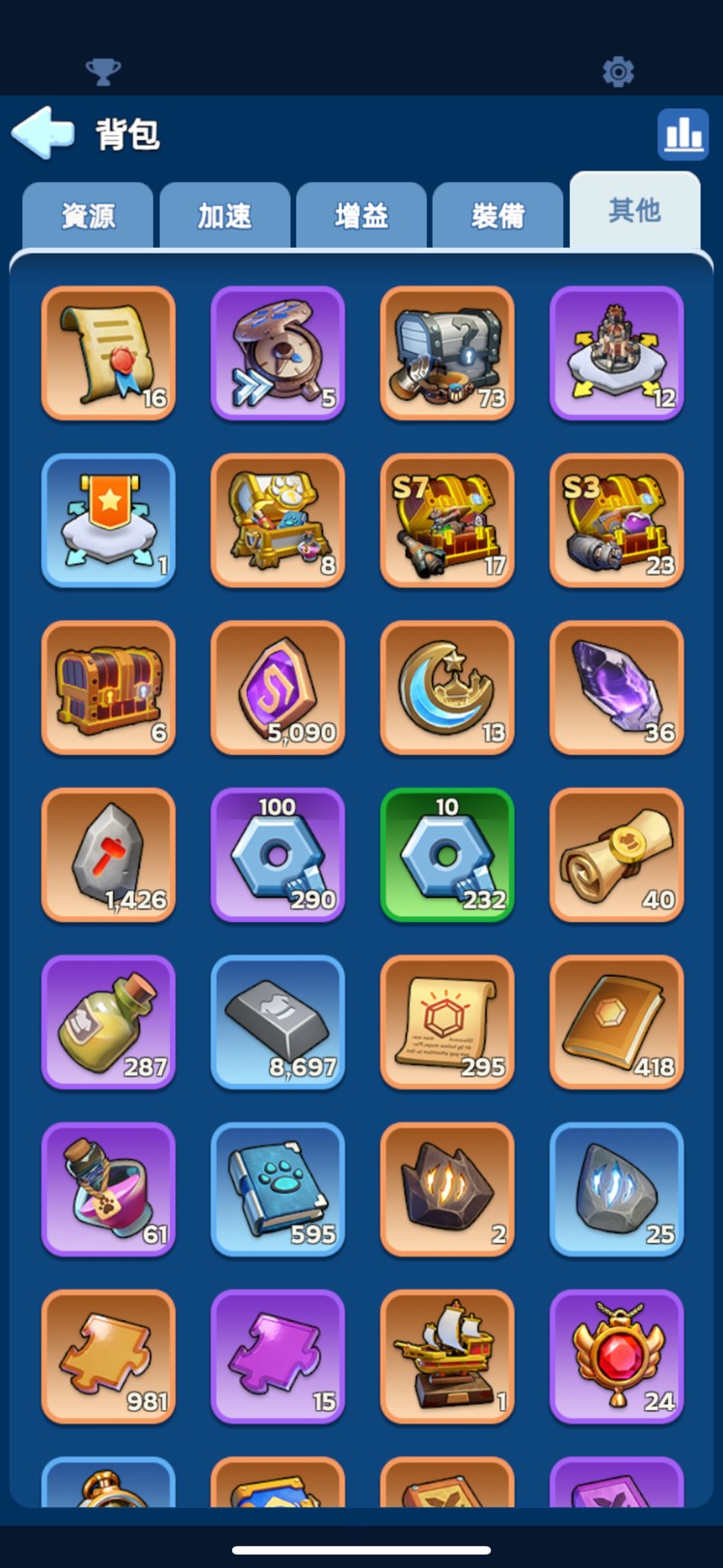
Task: Switch to the 增益 tab
Action: click(x=361, y=215)
